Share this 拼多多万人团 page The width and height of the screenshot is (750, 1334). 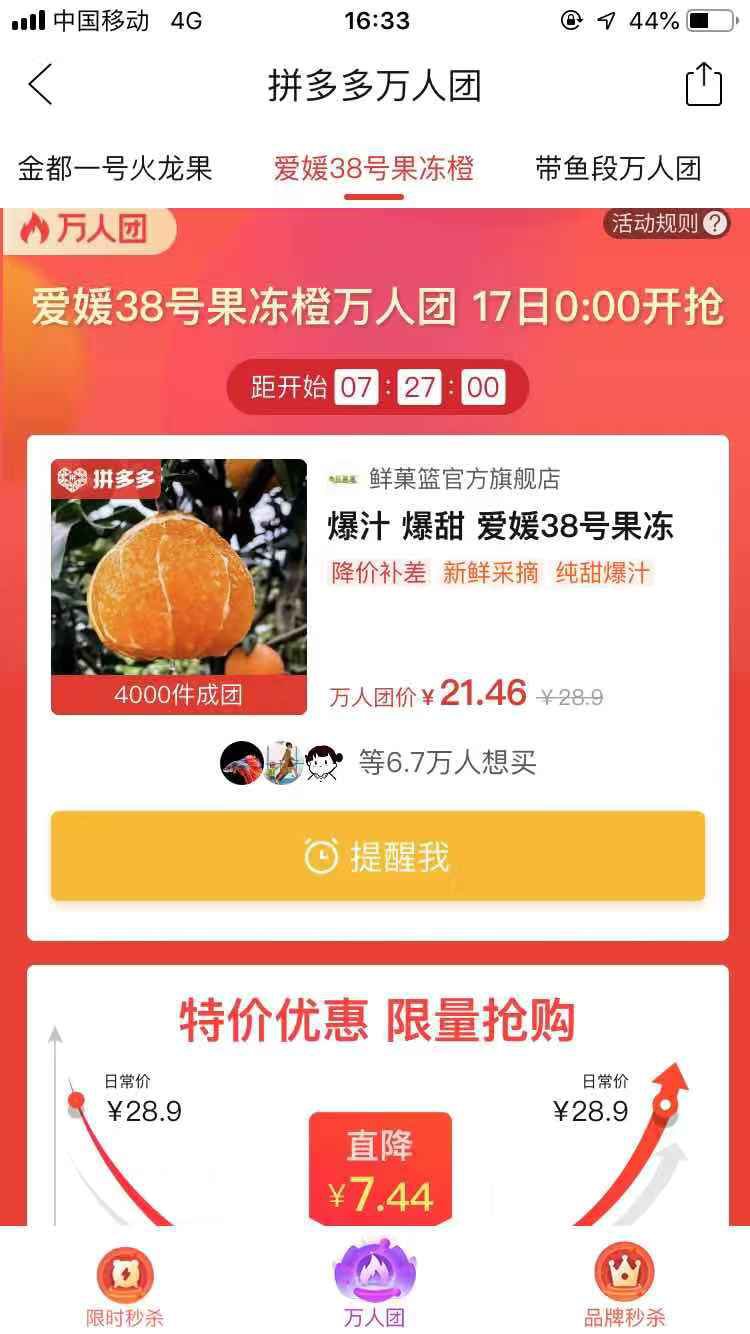(703, 84)
